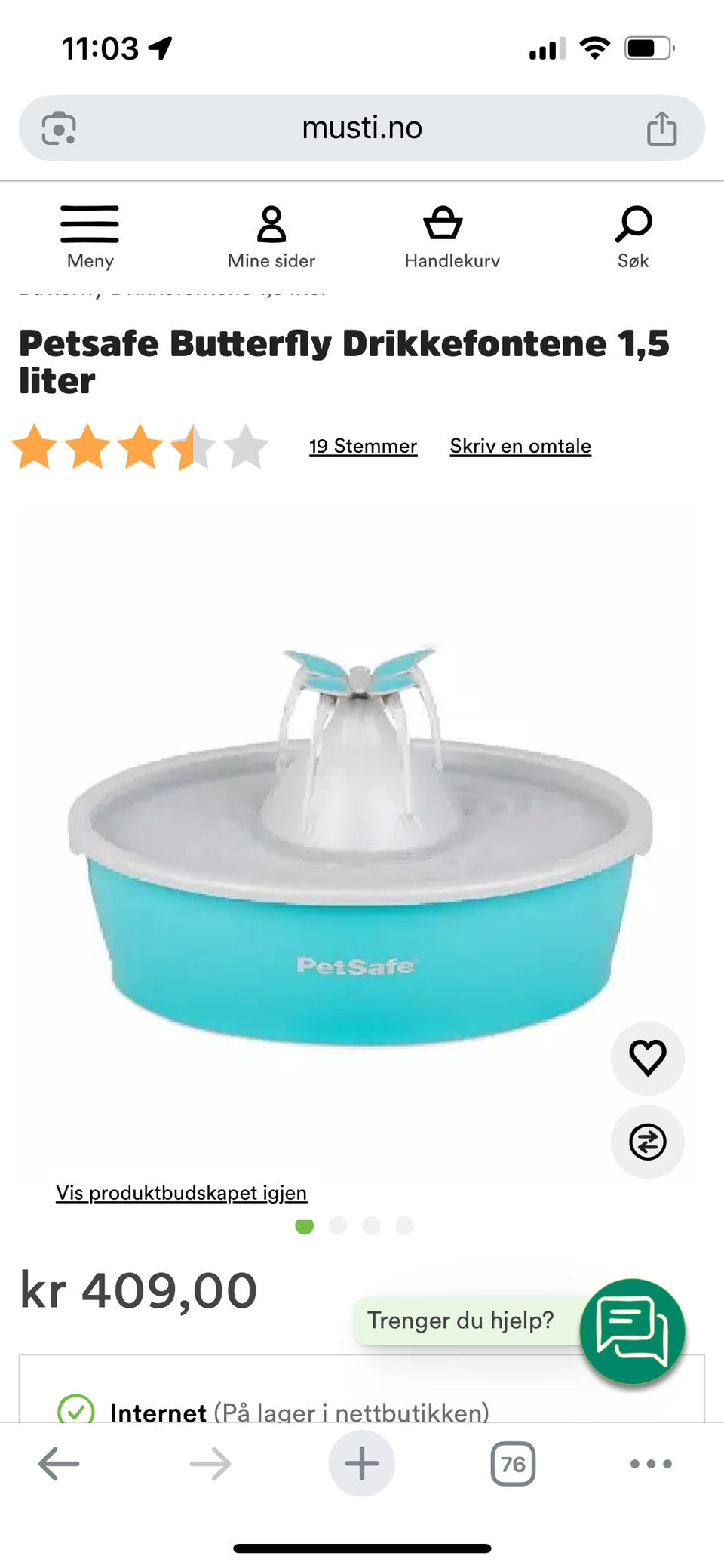Add the fountain to favorites with the heart icon
This screenshot has width=724, height=1568.
(x=648, y=1058)
